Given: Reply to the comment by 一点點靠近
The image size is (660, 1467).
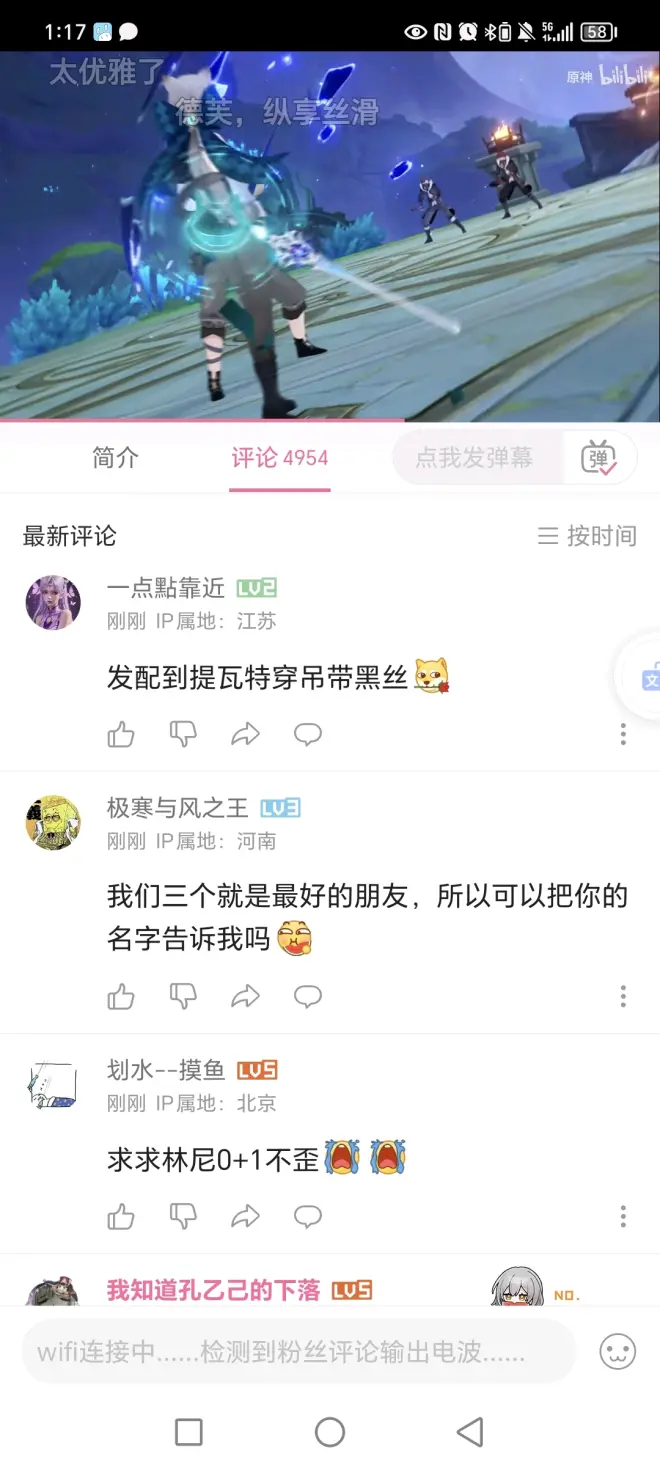Looking at the screenshot, I should click(x=307, y=735).
